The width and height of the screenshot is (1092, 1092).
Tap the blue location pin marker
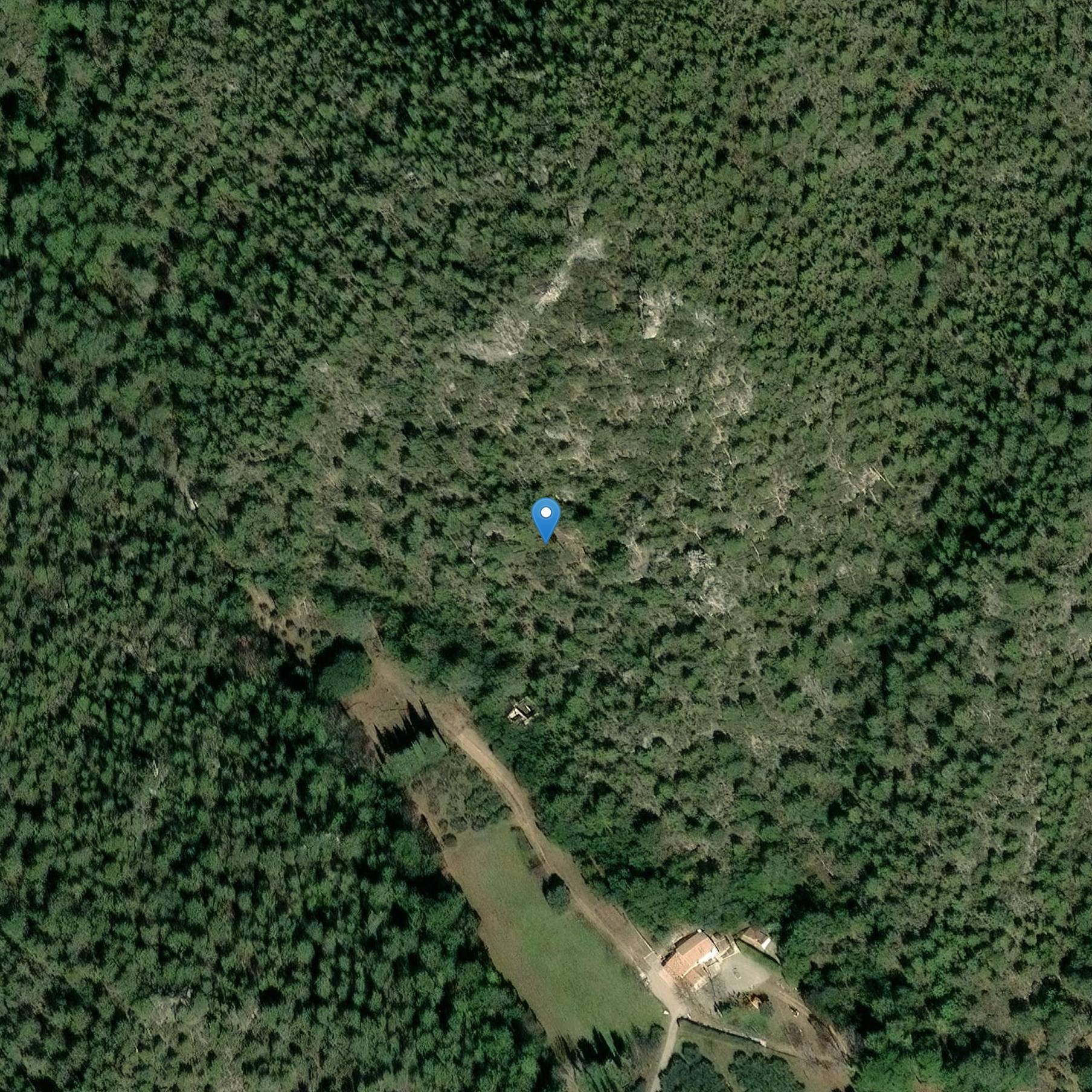click(x=546, y=518)
